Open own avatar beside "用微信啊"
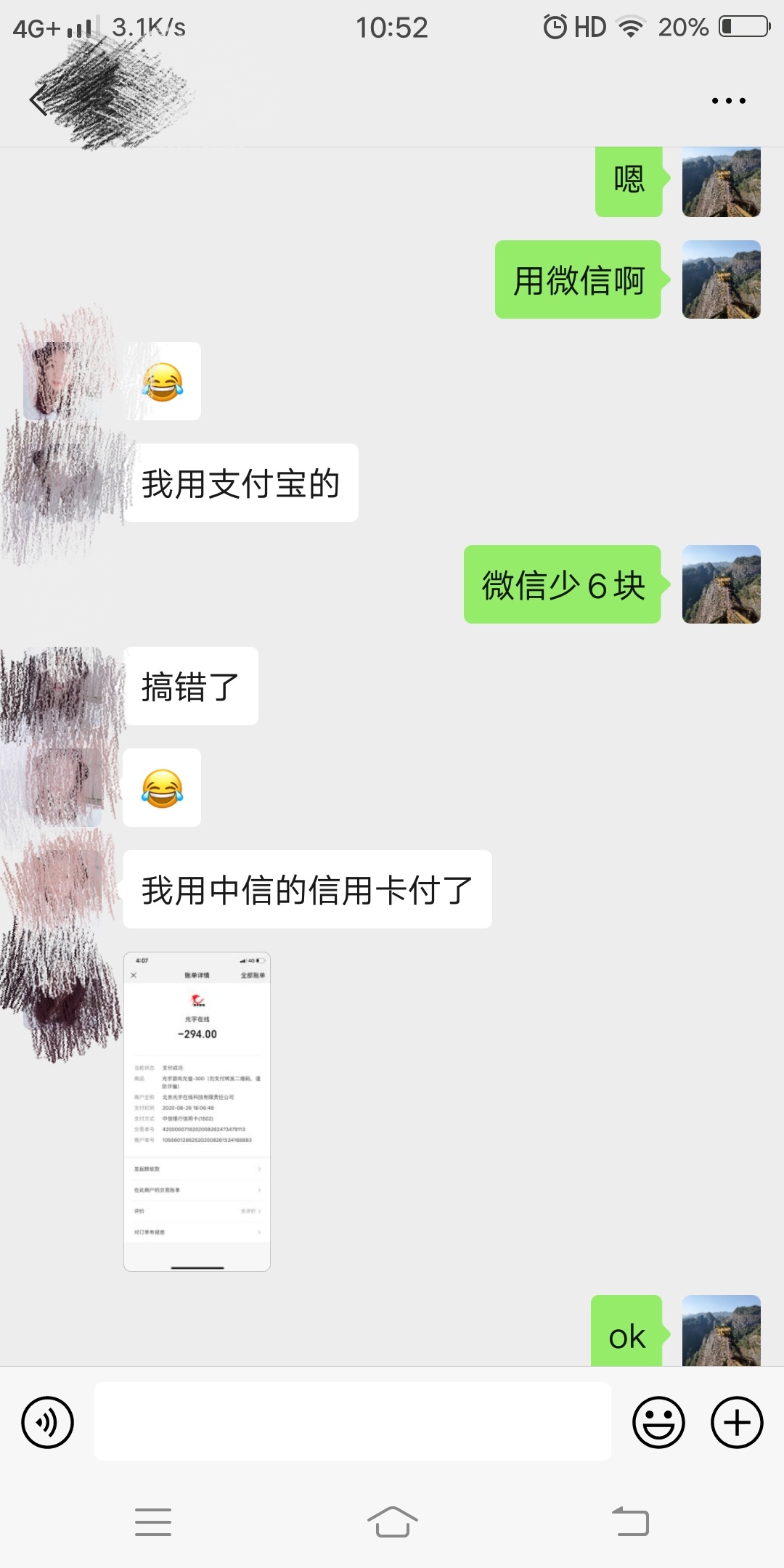Screen dimensions: 784x1568 721,279
